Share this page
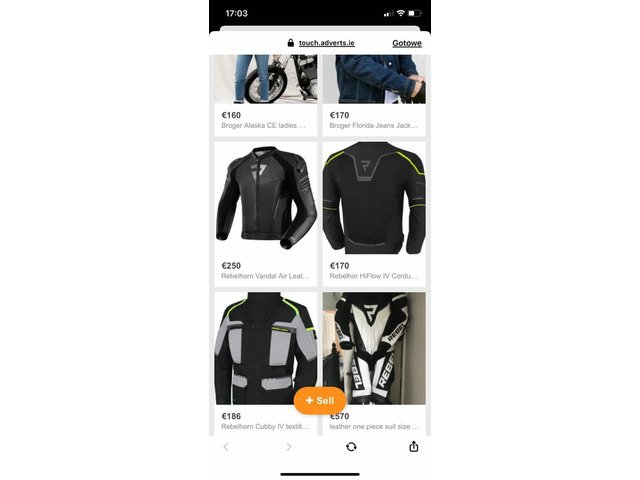 click(413, 447)
